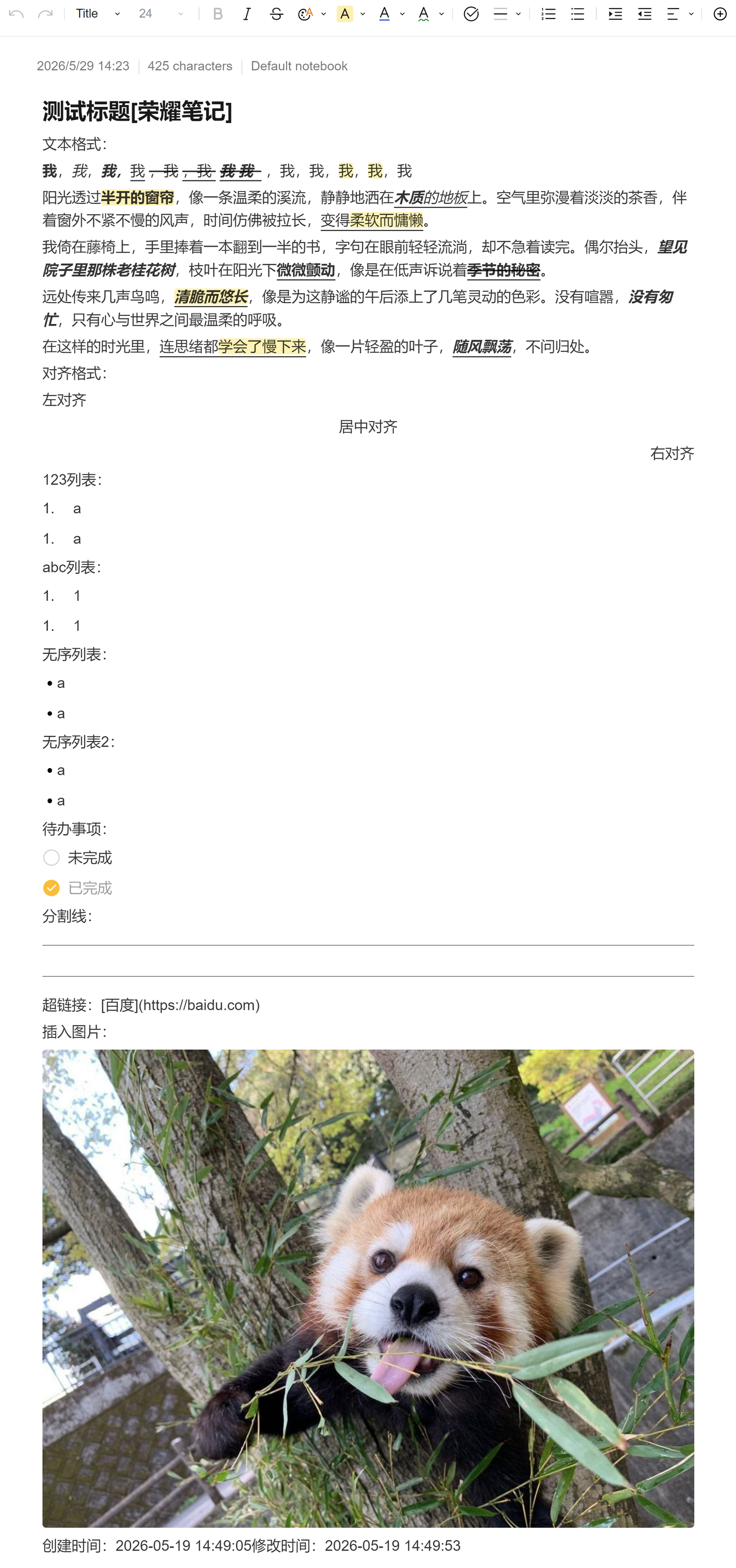Insert a to-do checkbox item
The image size is (736, 1568).
471,14
